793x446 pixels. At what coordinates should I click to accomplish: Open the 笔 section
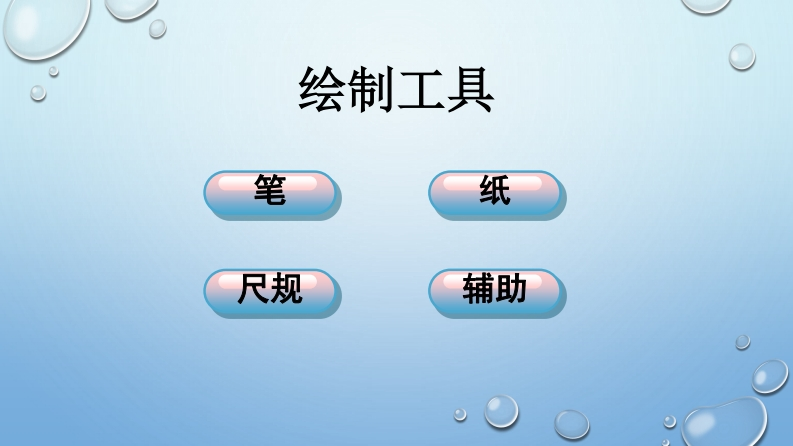pos(271,193)
